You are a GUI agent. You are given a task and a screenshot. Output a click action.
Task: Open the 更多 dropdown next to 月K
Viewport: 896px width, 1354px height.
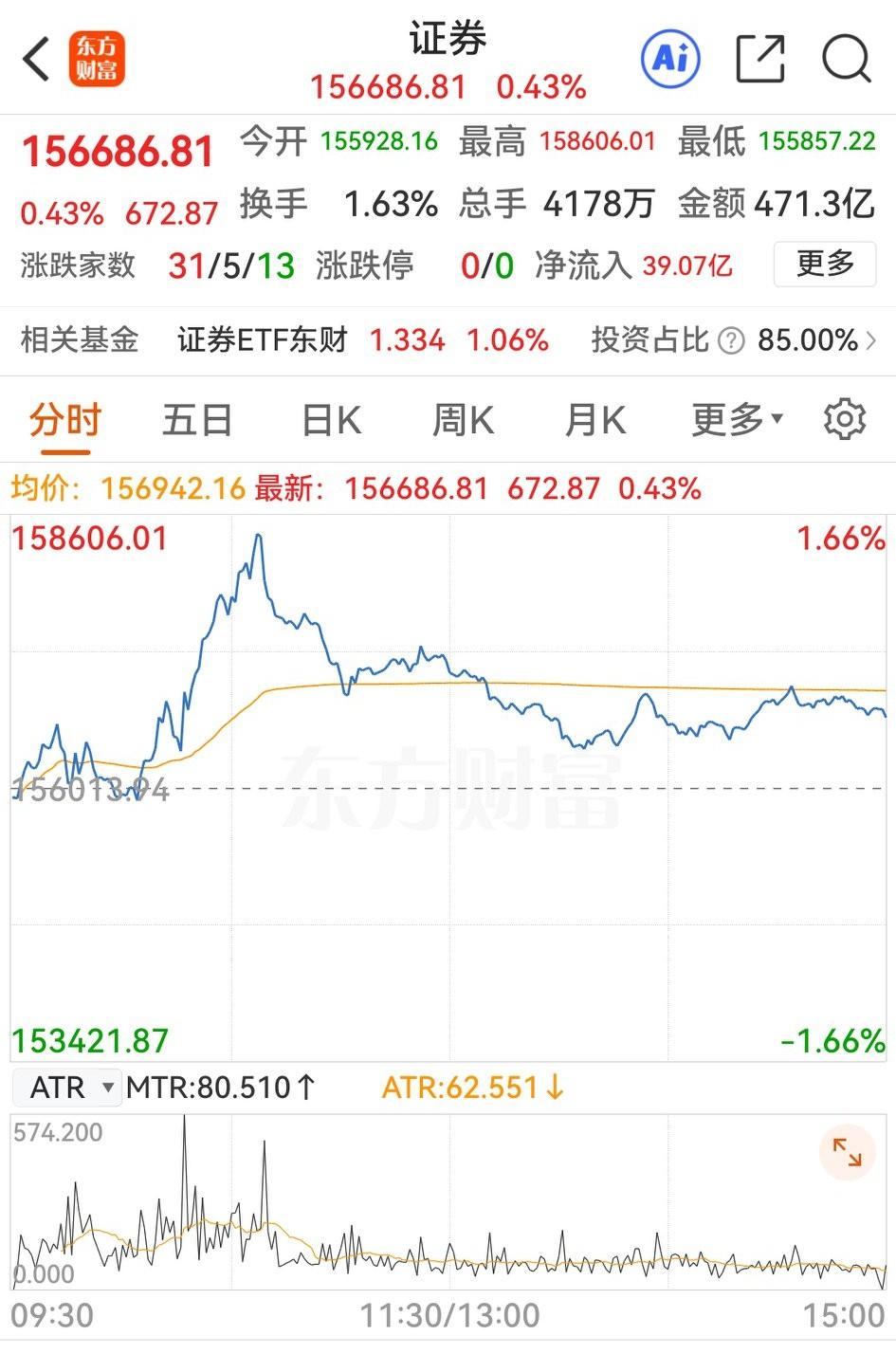pyautogui.click(x=736, y=418)
